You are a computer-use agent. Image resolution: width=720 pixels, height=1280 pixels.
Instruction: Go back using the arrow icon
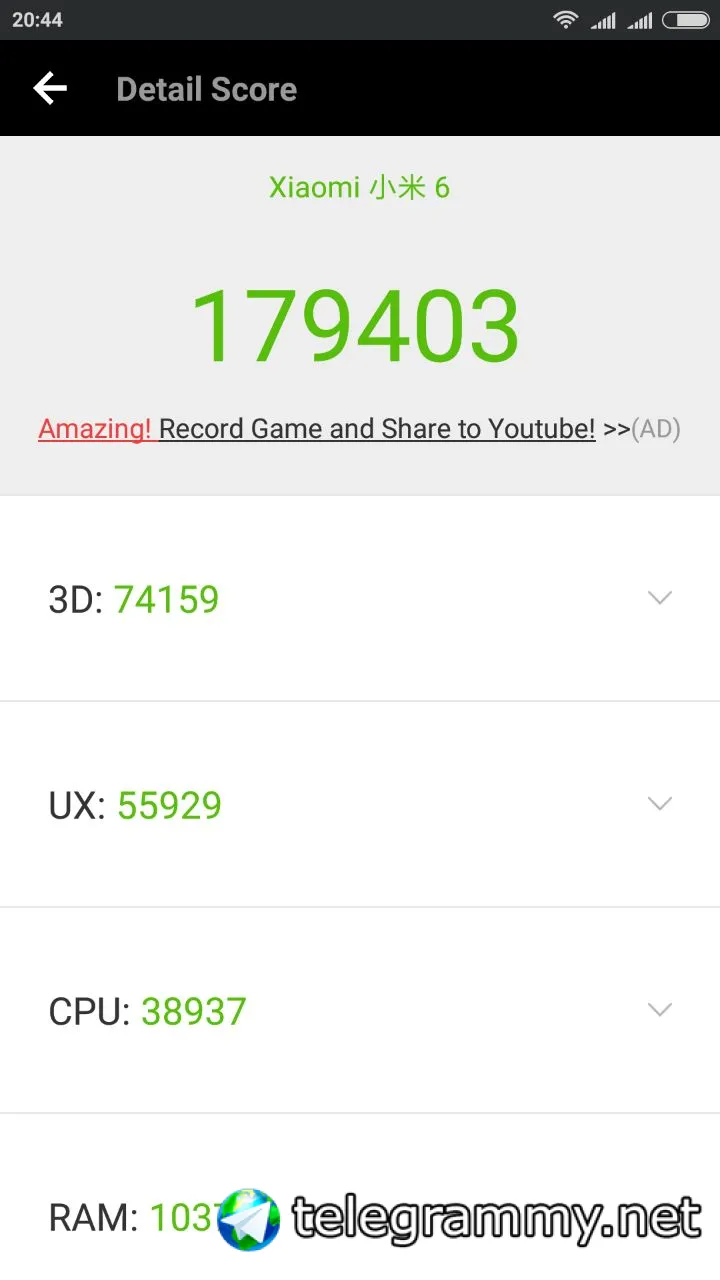coord(50,89)
